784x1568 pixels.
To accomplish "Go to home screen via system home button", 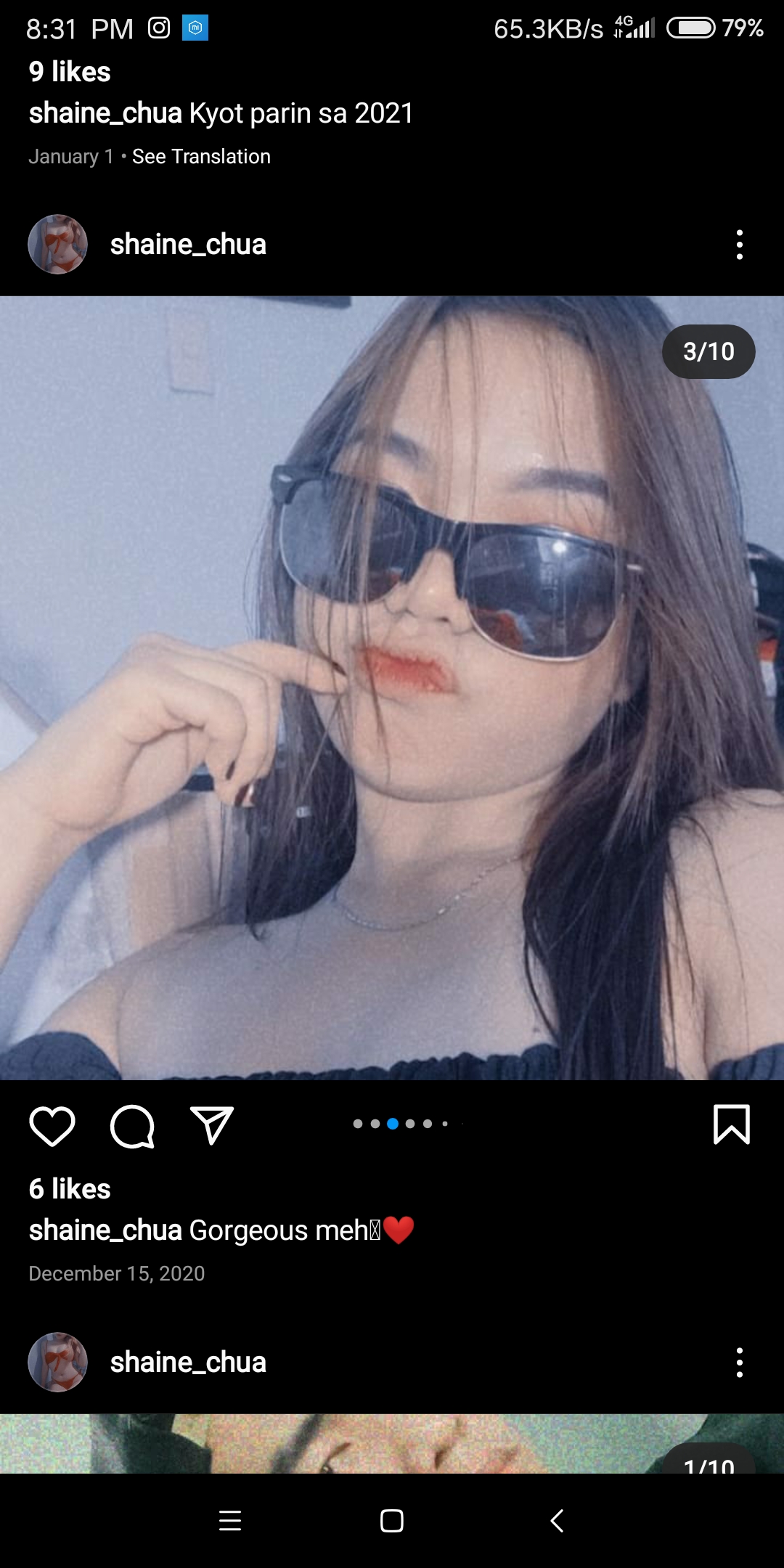I will (392, 1520).
